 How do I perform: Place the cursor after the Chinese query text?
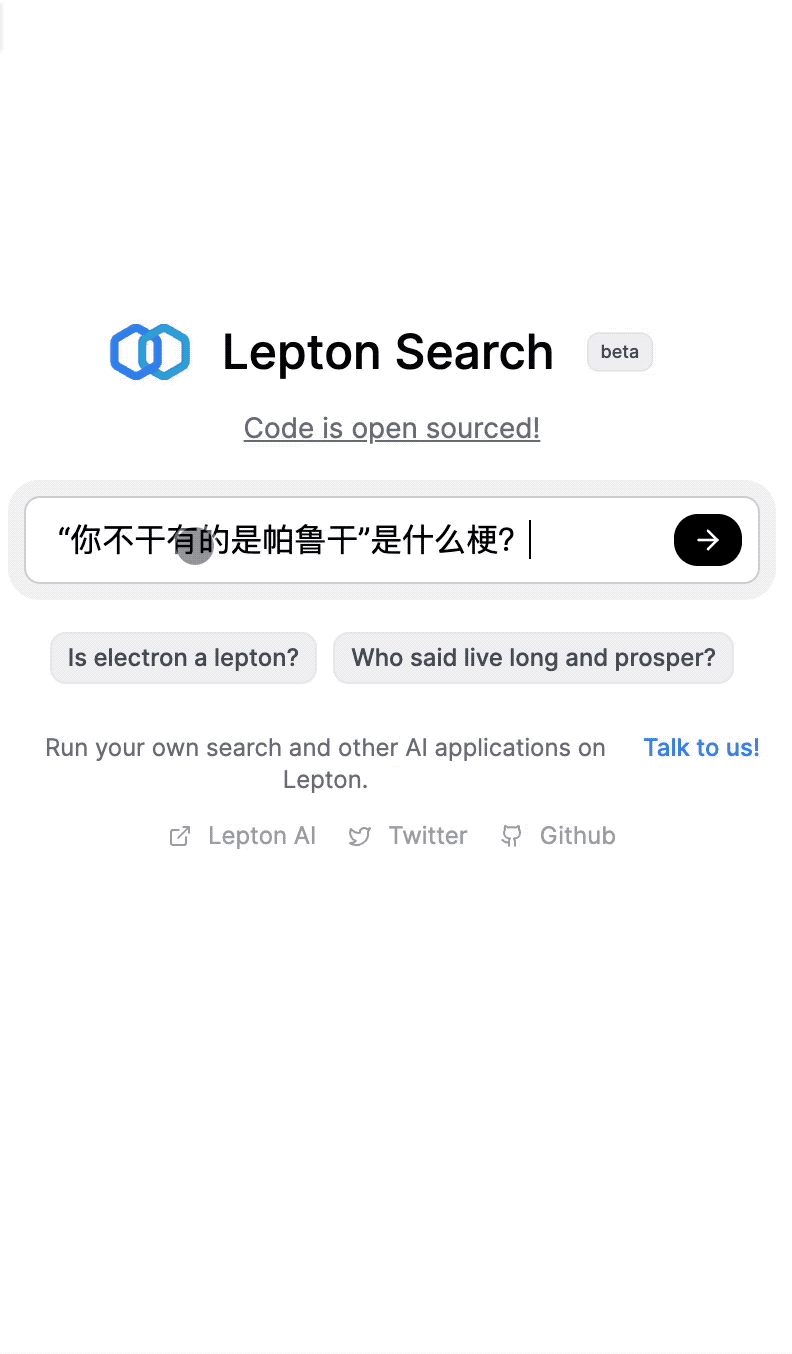pyautogui.click(x=530, y=540)
